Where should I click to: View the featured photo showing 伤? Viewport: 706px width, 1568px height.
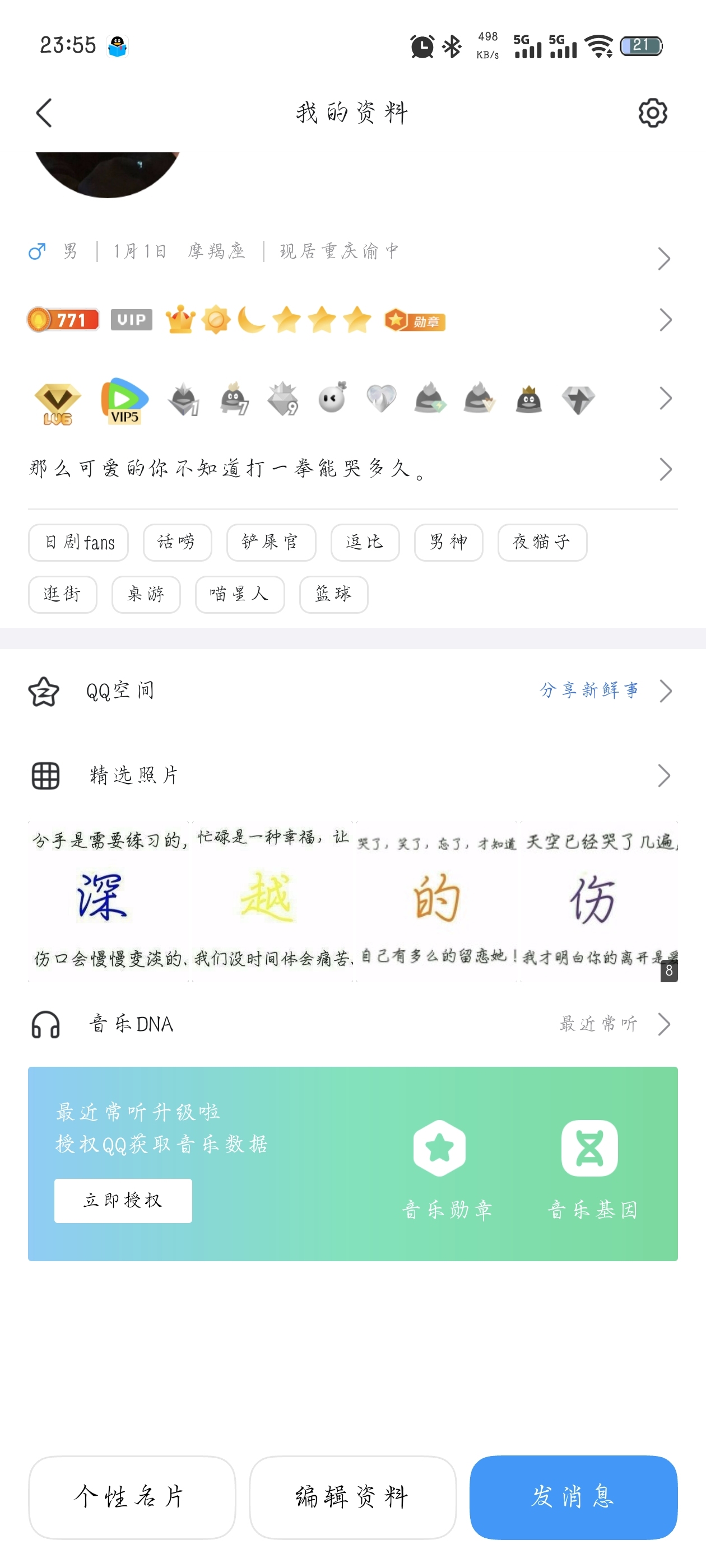597,901
